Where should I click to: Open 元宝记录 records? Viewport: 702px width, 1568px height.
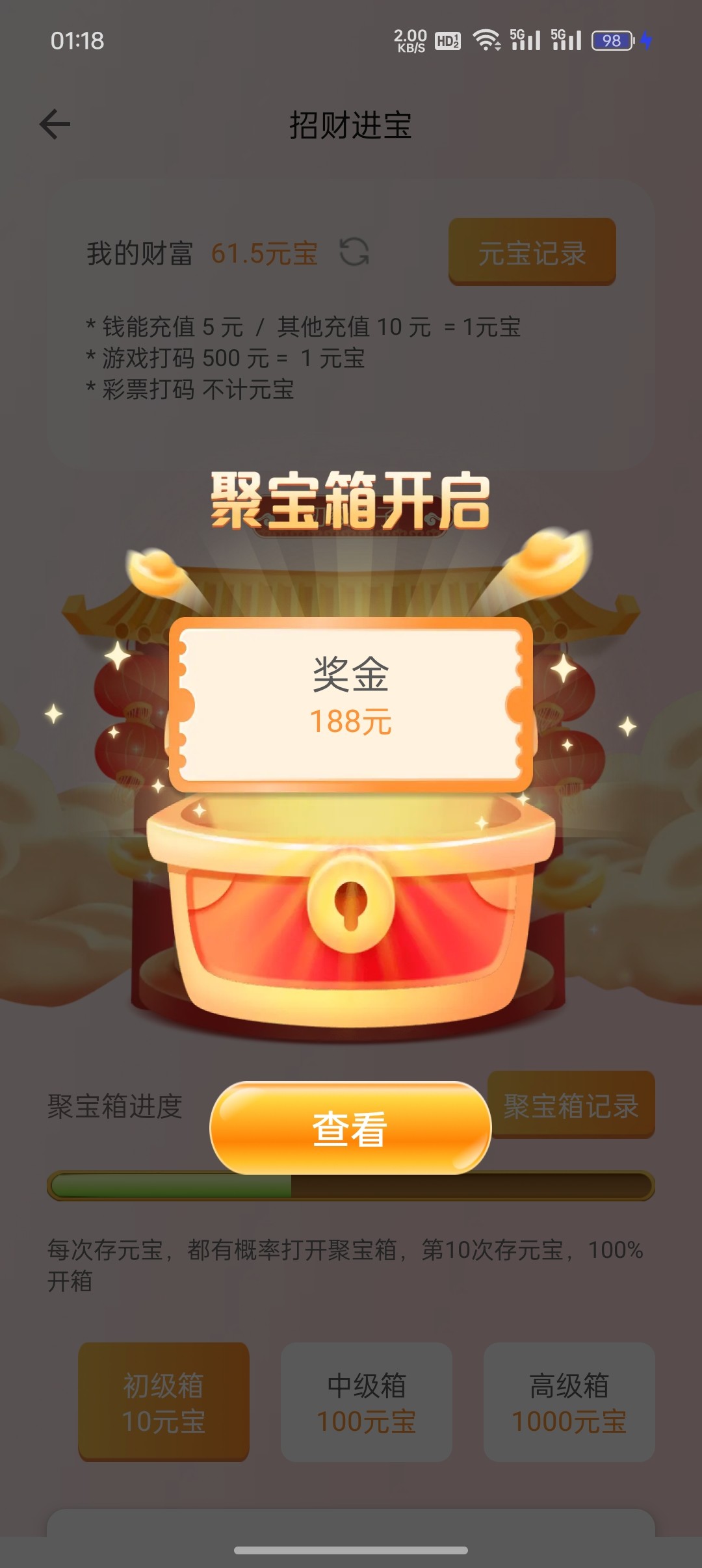[532, 252]
